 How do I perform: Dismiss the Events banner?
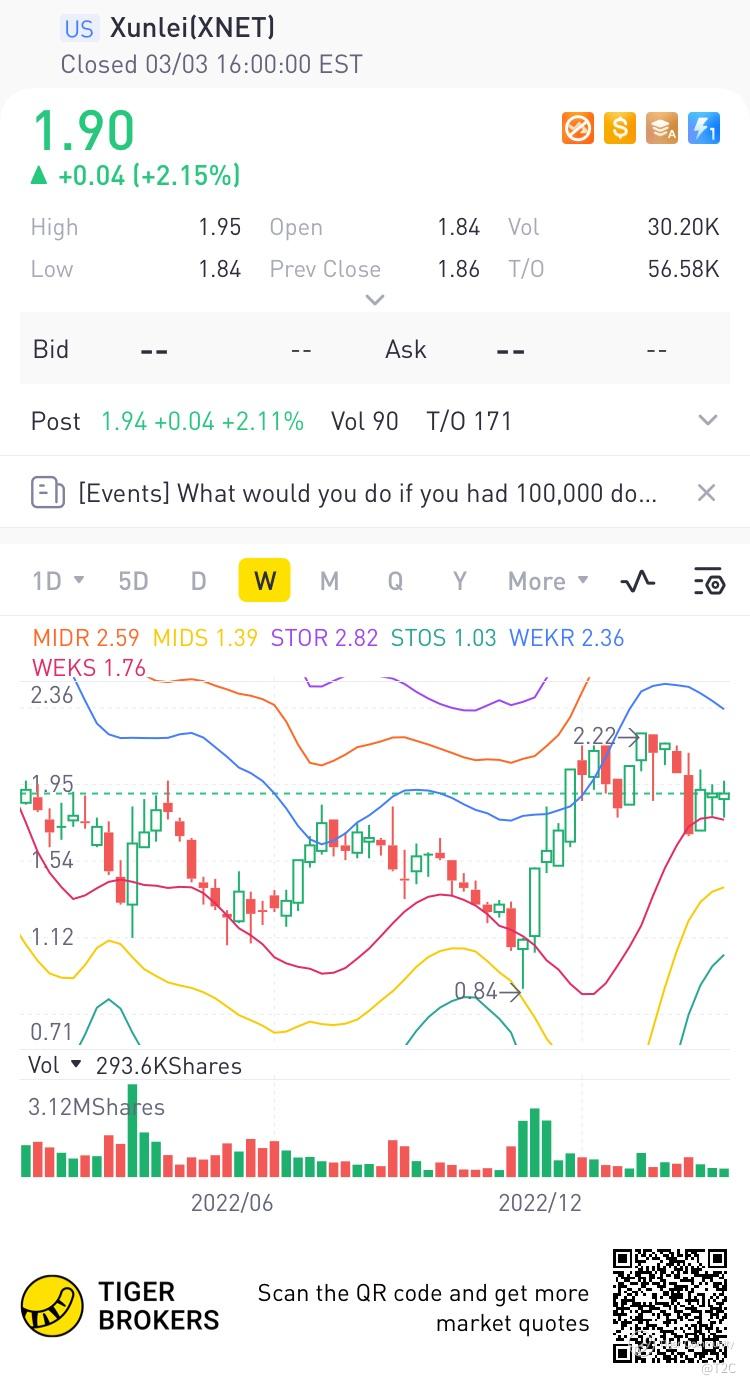click(x=706, y=492)
